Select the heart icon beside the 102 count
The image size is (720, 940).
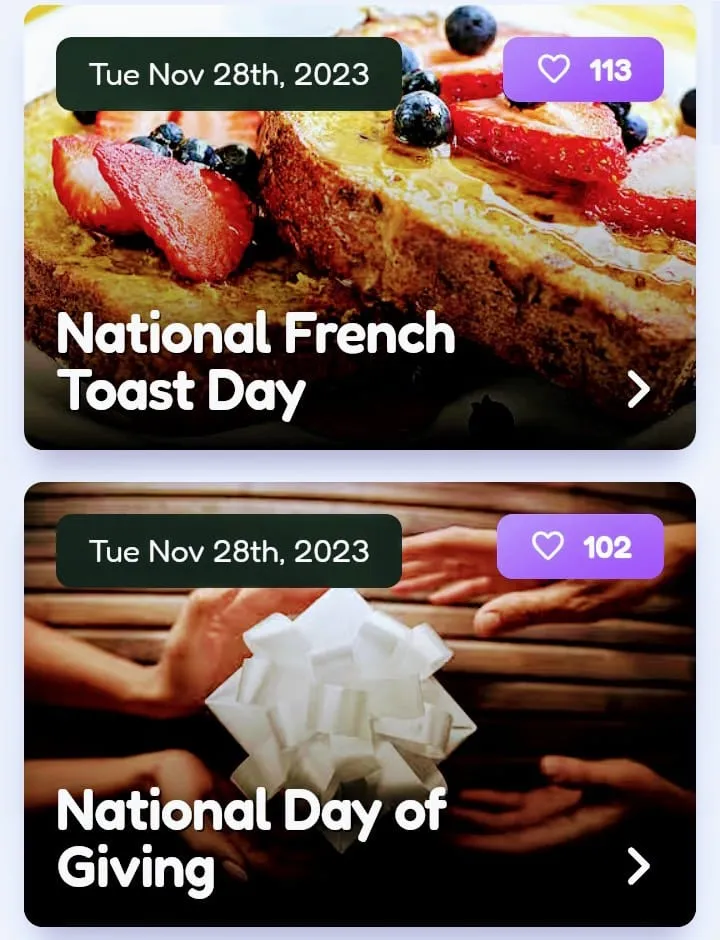coord(546,548)
